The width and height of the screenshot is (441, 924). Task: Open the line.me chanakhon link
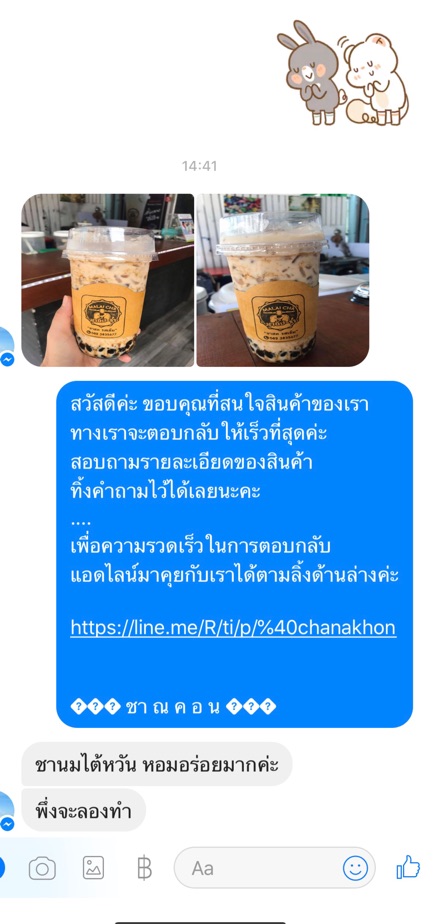point(233,627)
